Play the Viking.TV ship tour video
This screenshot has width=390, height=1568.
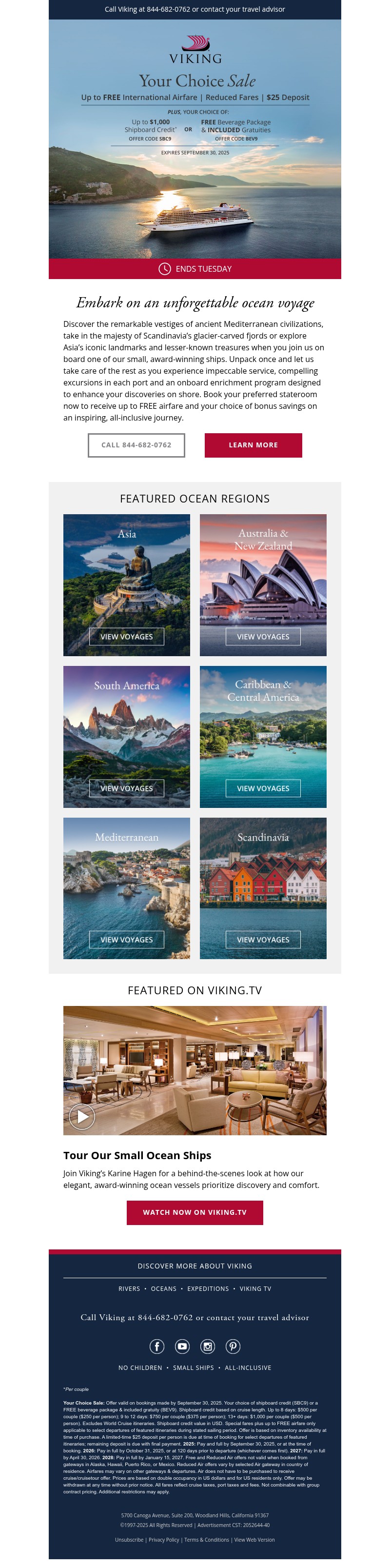pyautogui.click(x=81, y=1116)
